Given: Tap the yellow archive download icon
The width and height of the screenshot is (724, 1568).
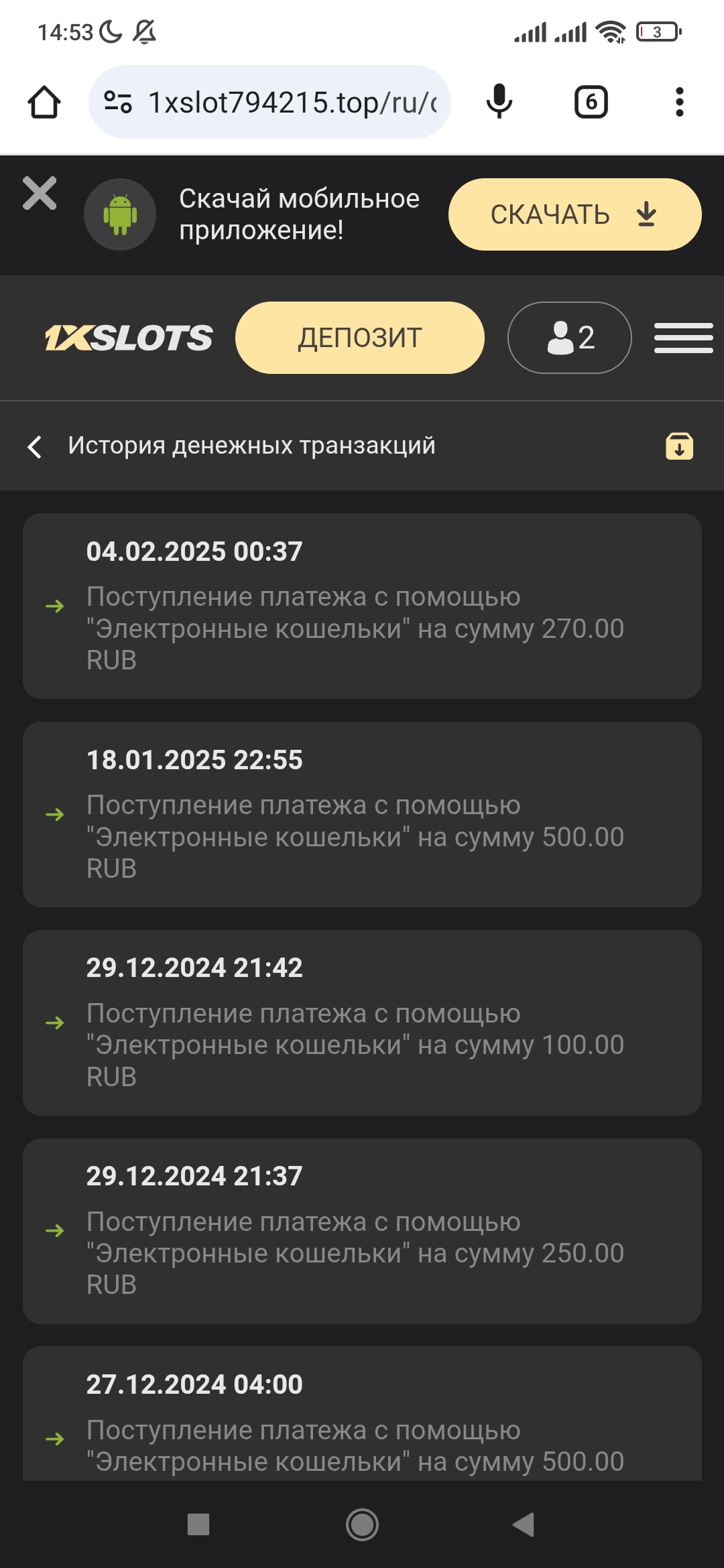Looking at the screenshot, I should (x=679, y=446).
